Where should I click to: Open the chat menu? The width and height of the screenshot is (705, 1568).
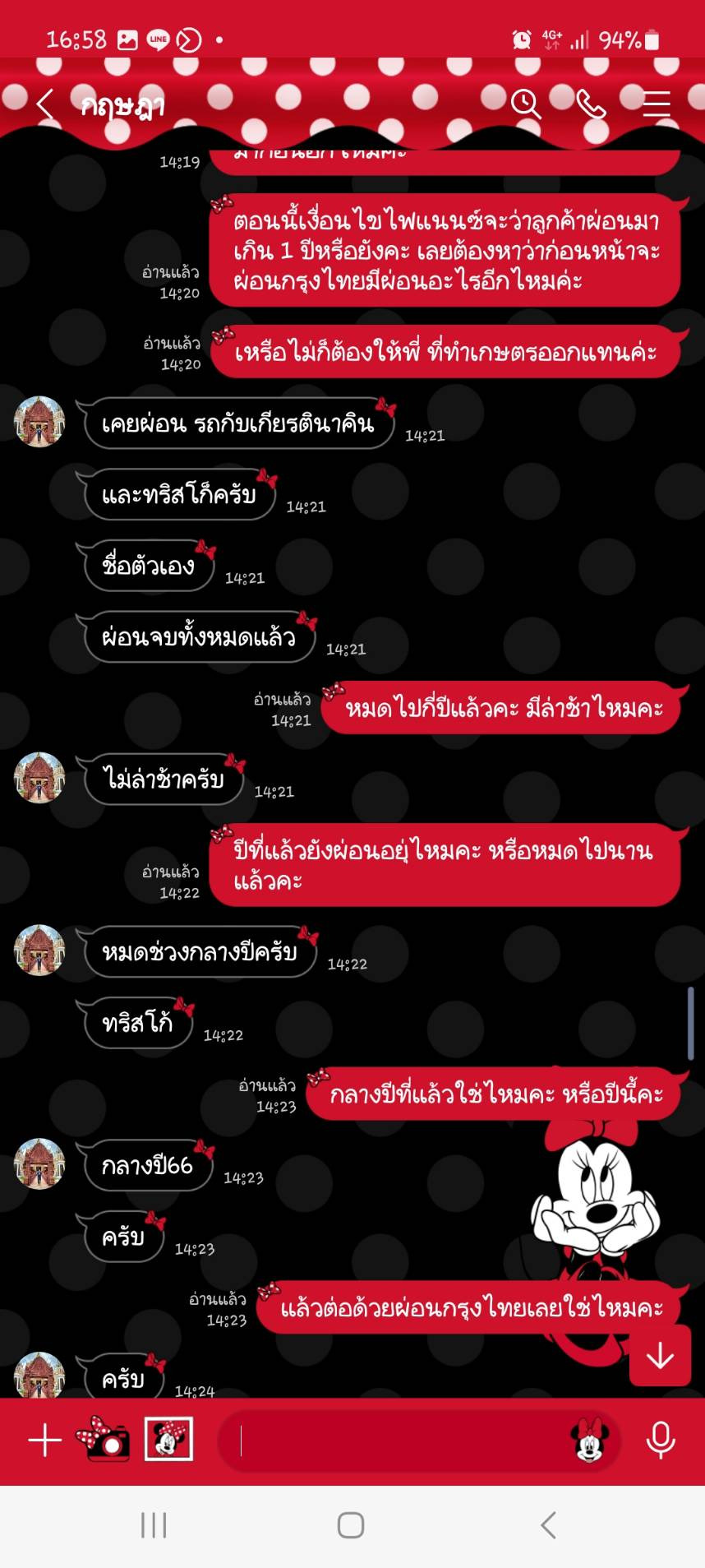(656, 104)
